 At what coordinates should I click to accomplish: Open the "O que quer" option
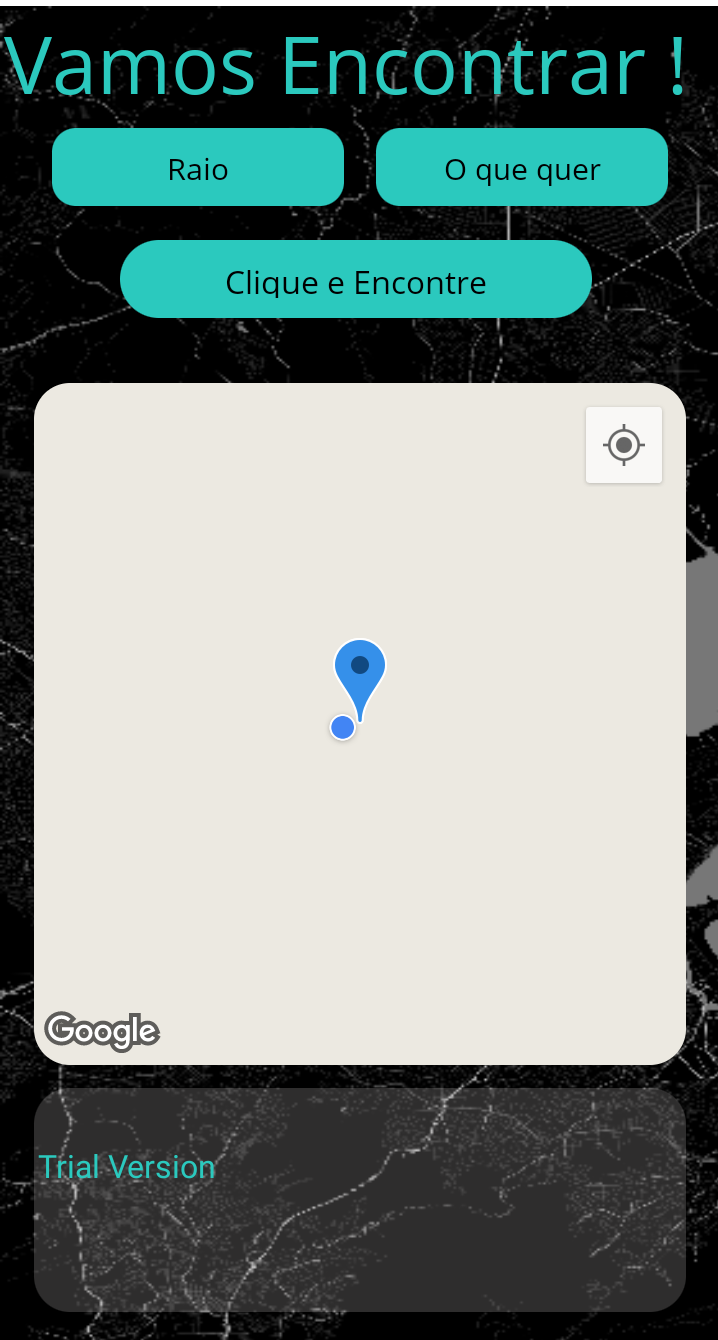[x=522, y=167]
